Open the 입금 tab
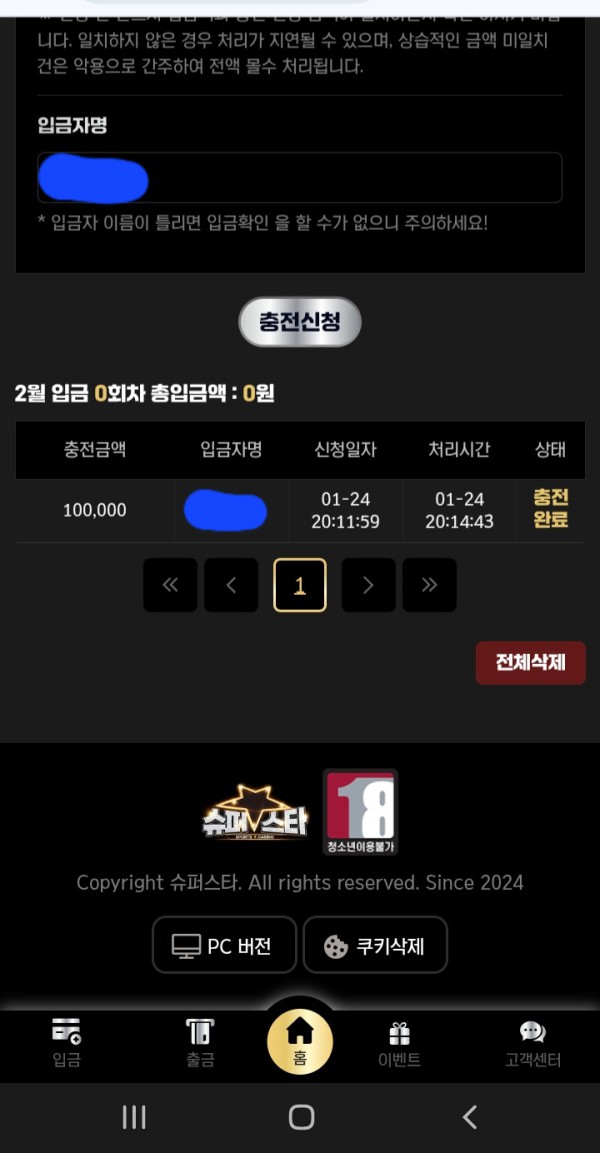The height and width of the screenshot is (1153, 600). 67,1043
